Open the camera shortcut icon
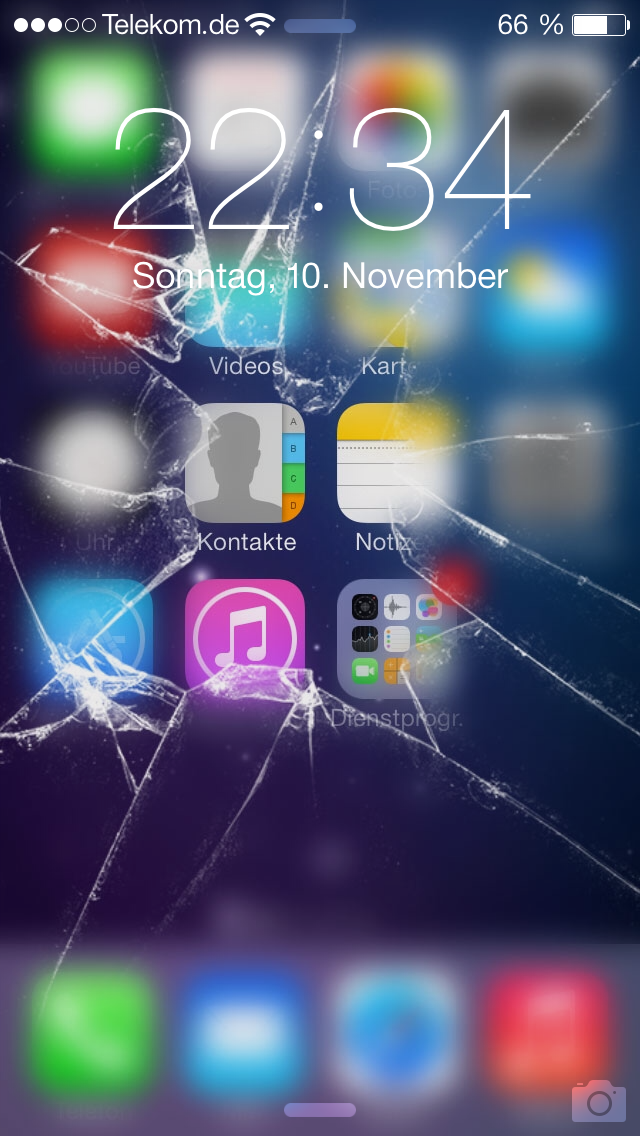The width and height of the screenshot is (640, 1136). 598,1101
